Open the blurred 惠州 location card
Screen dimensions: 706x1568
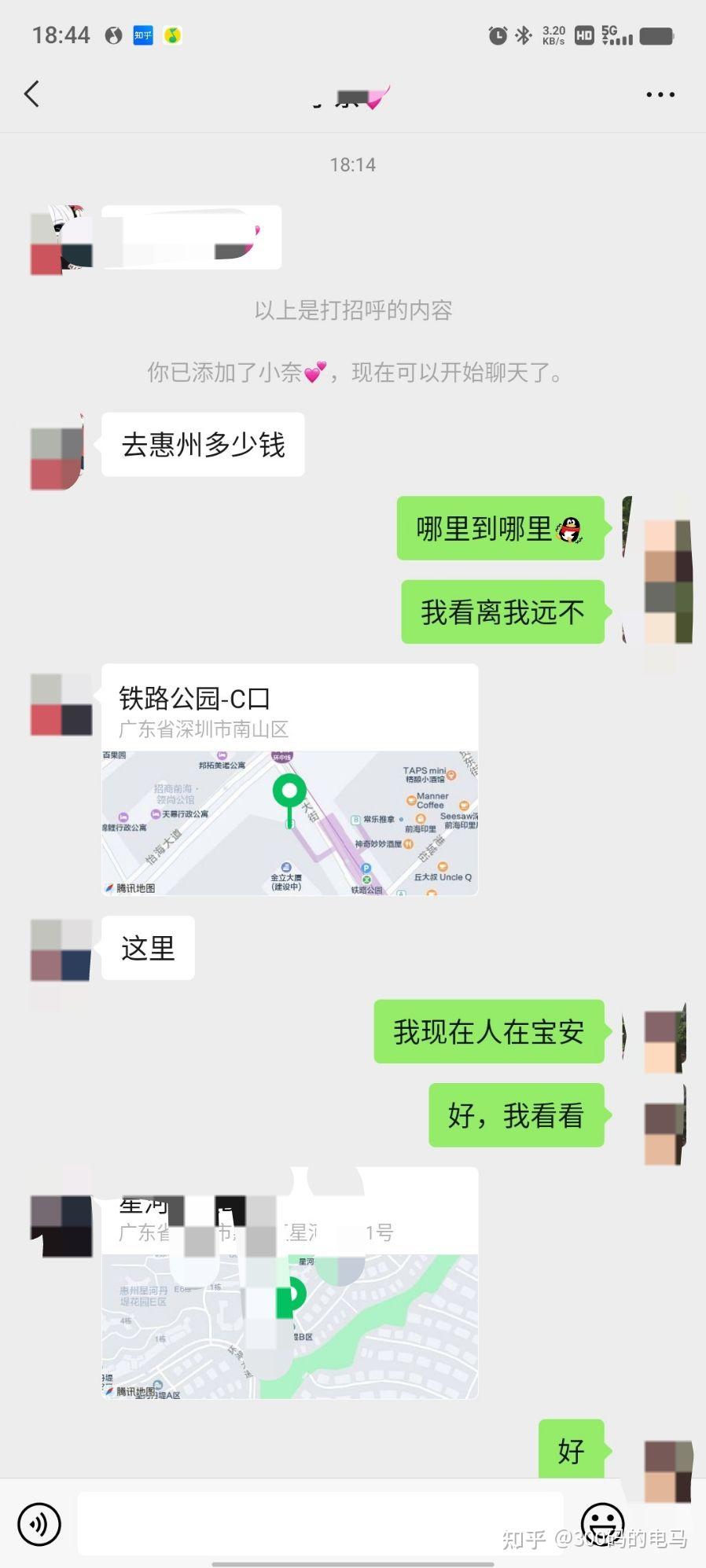(x=289, y=1283)
